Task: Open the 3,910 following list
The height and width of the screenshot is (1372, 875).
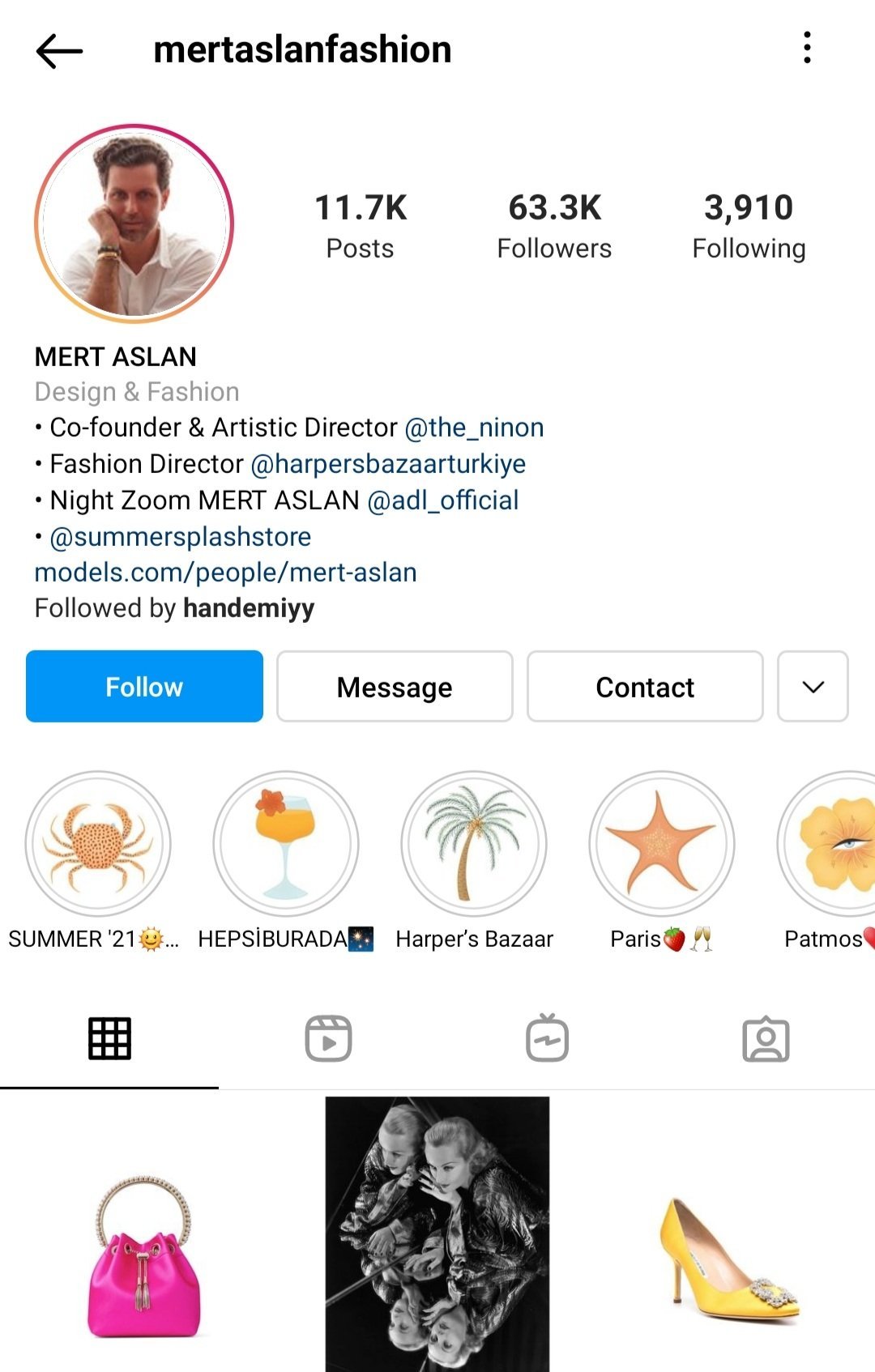Action: click(x=749, y=226)
